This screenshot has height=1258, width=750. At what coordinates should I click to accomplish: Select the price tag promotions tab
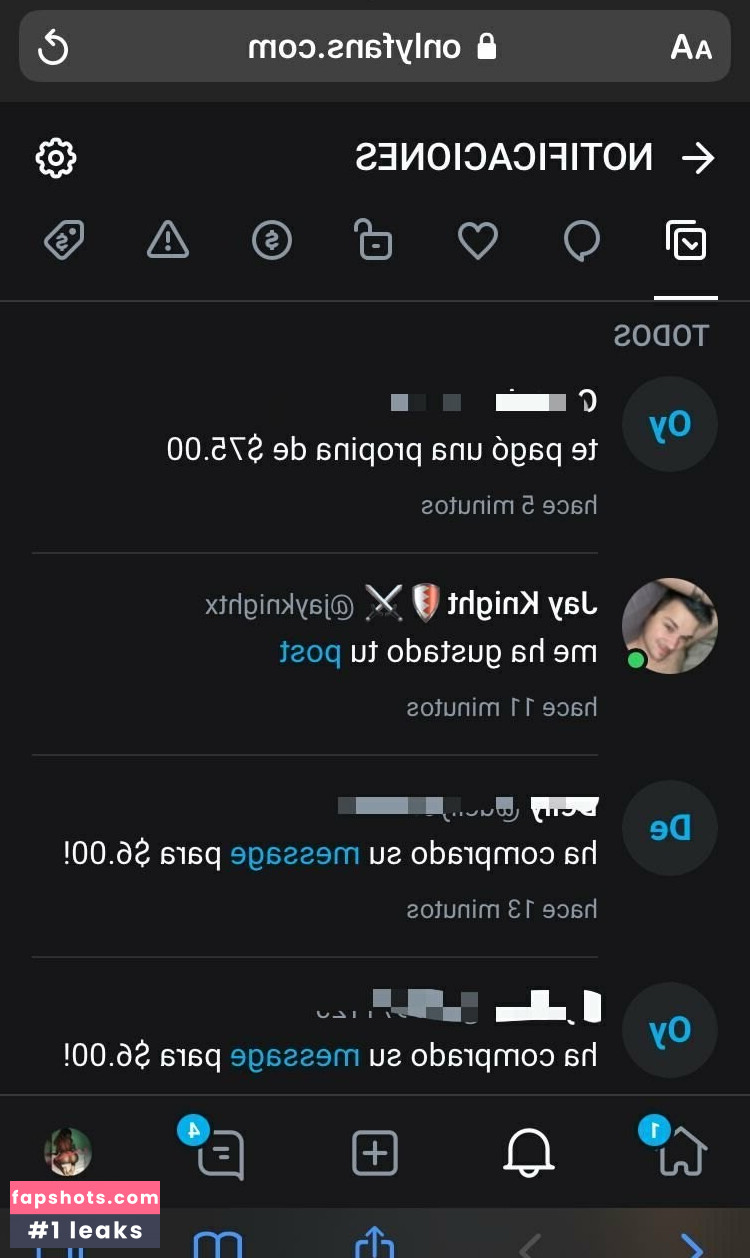tap(64, 241)
